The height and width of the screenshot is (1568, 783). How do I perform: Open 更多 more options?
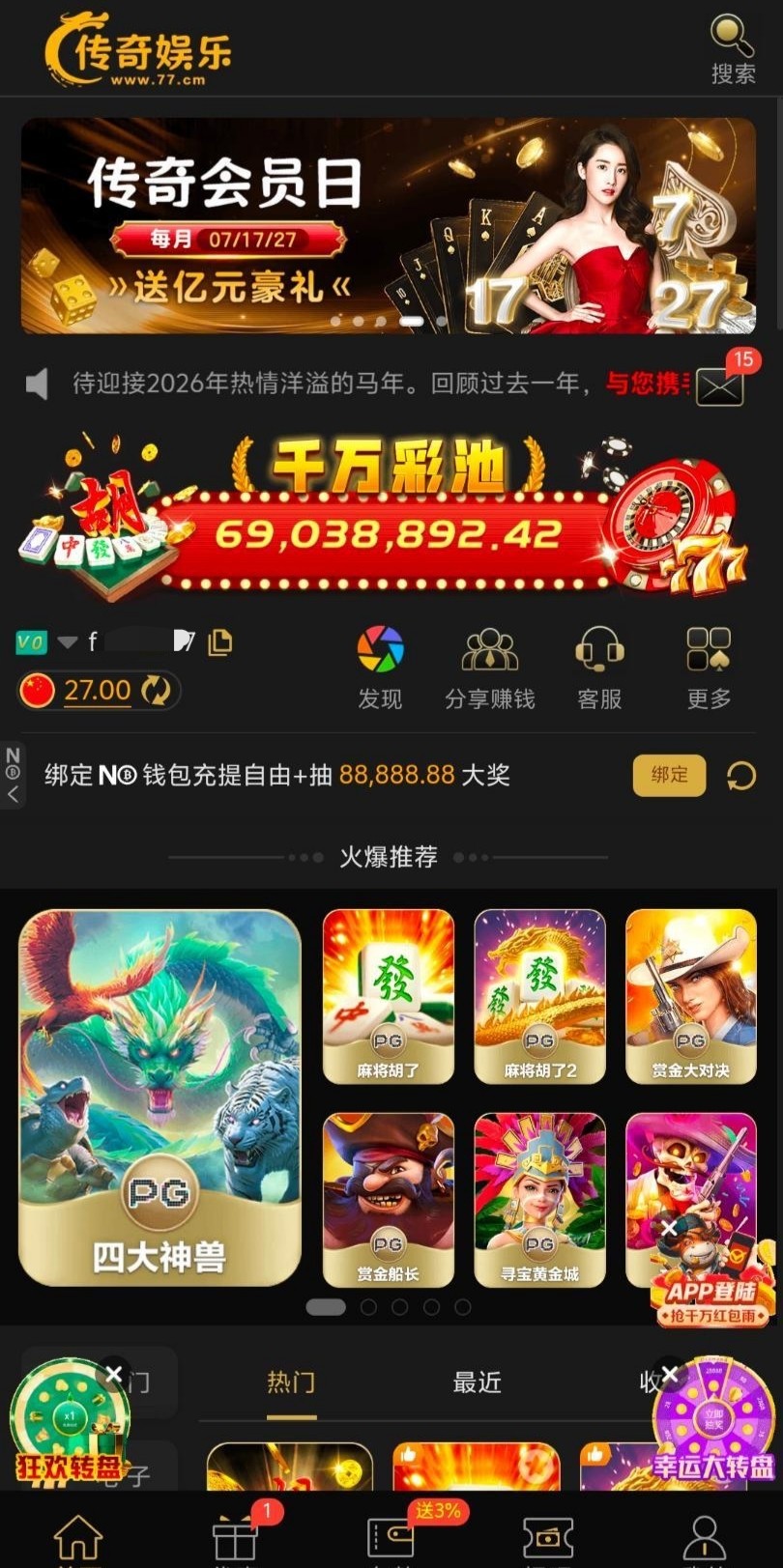709,668
